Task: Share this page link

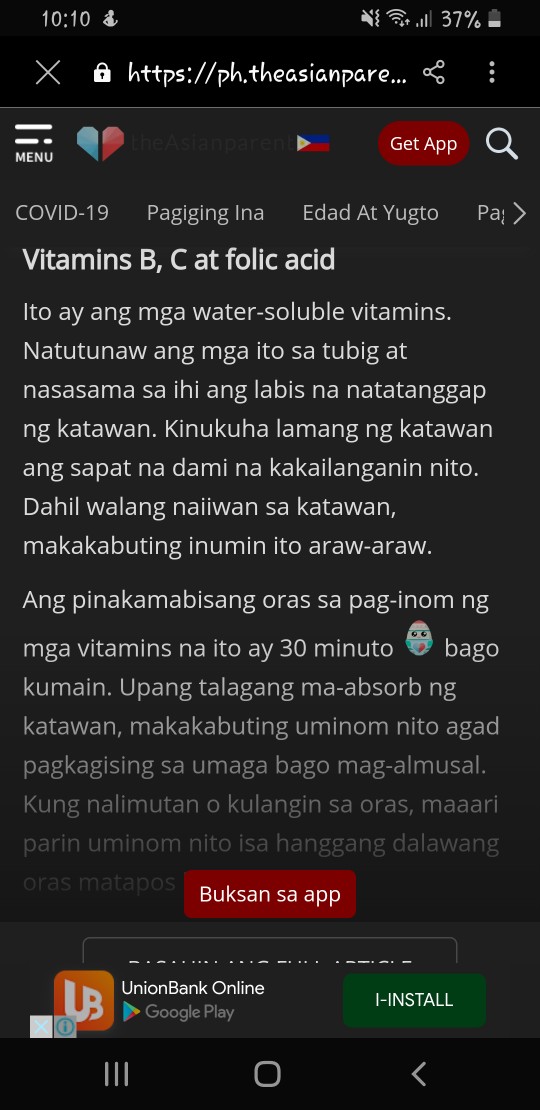Action: (434, 72)
